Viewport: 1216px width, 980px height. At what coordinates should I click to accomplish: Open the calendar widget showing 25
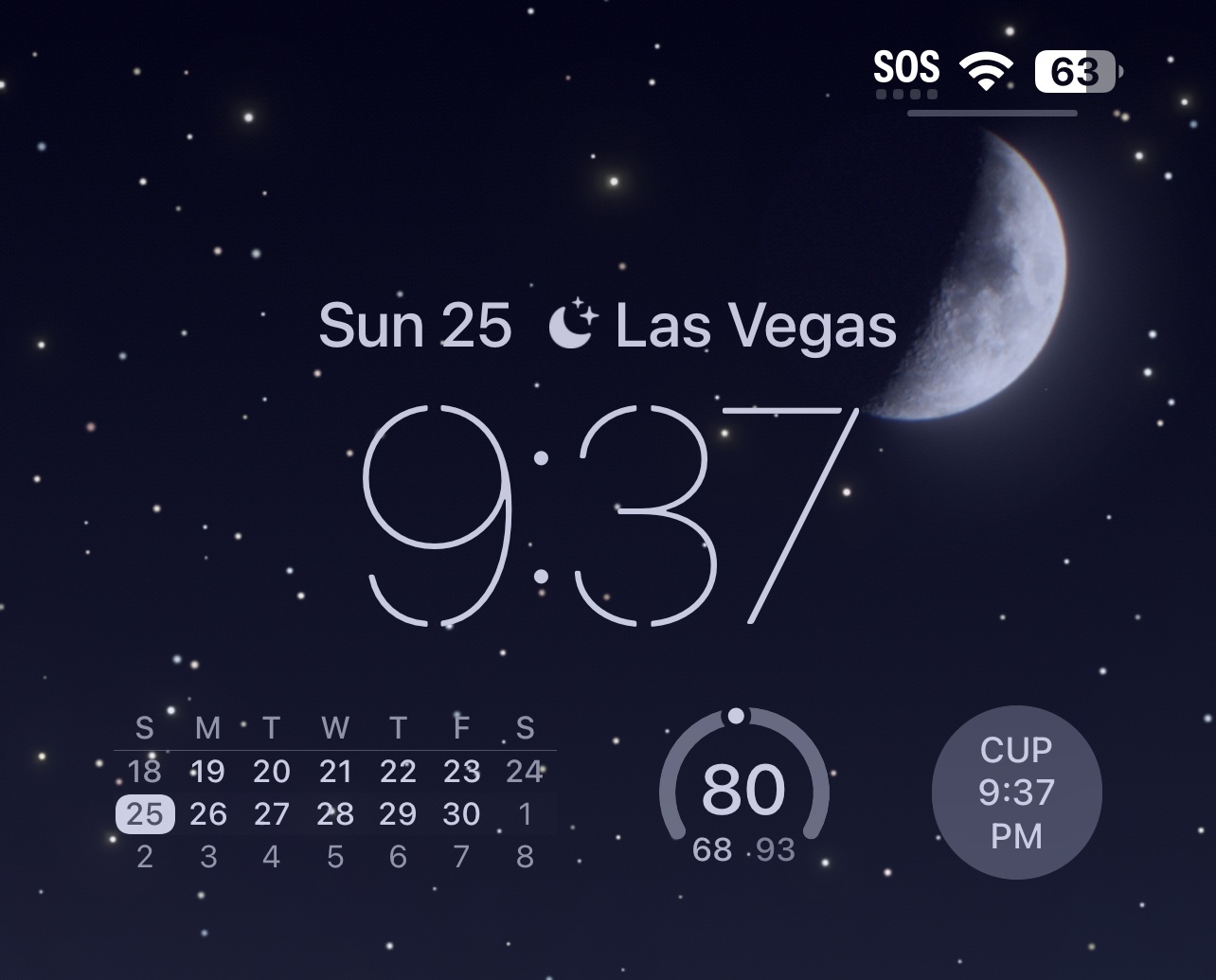pyautogui.click(x=334, y=793)
